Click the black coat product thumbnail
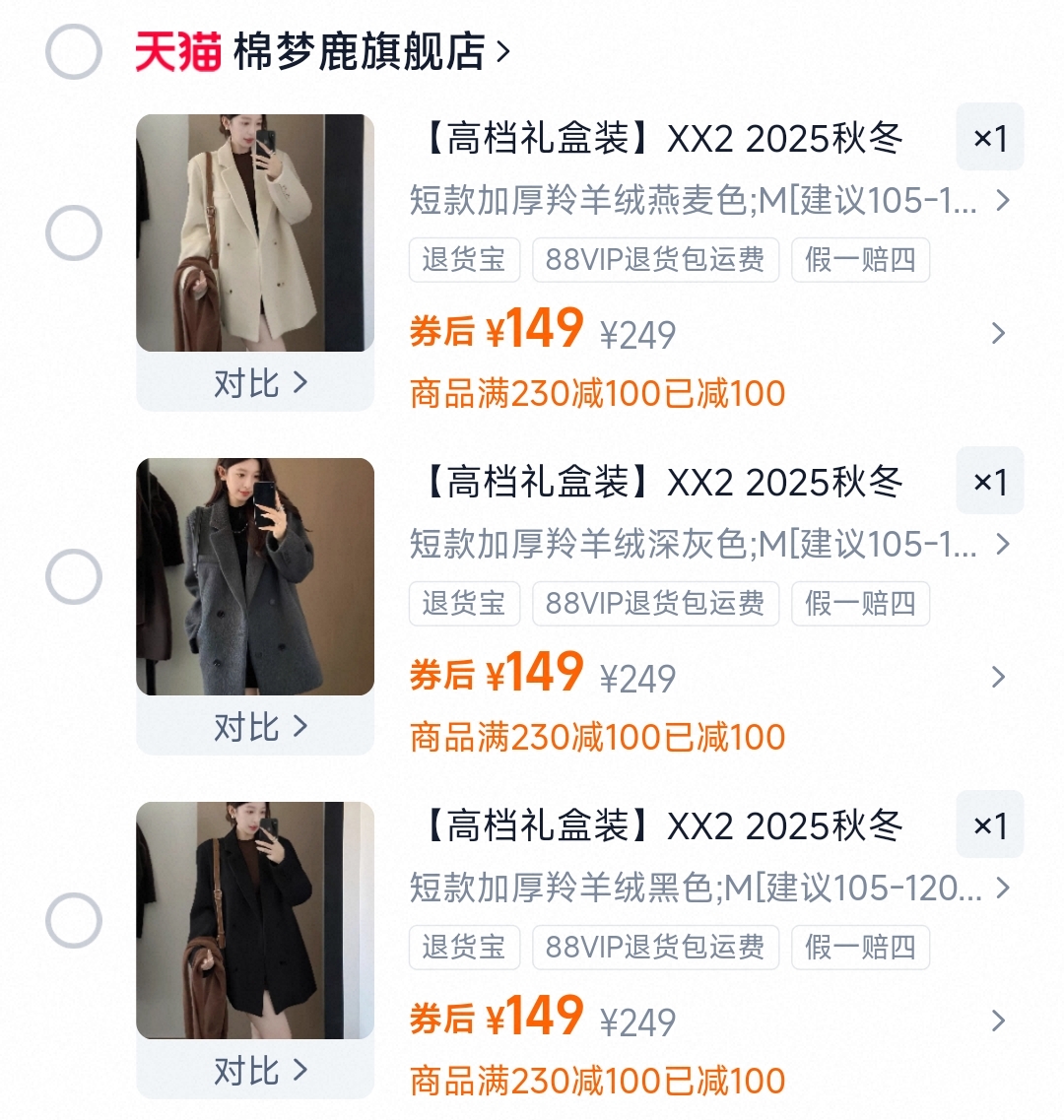 pos(254,919)
